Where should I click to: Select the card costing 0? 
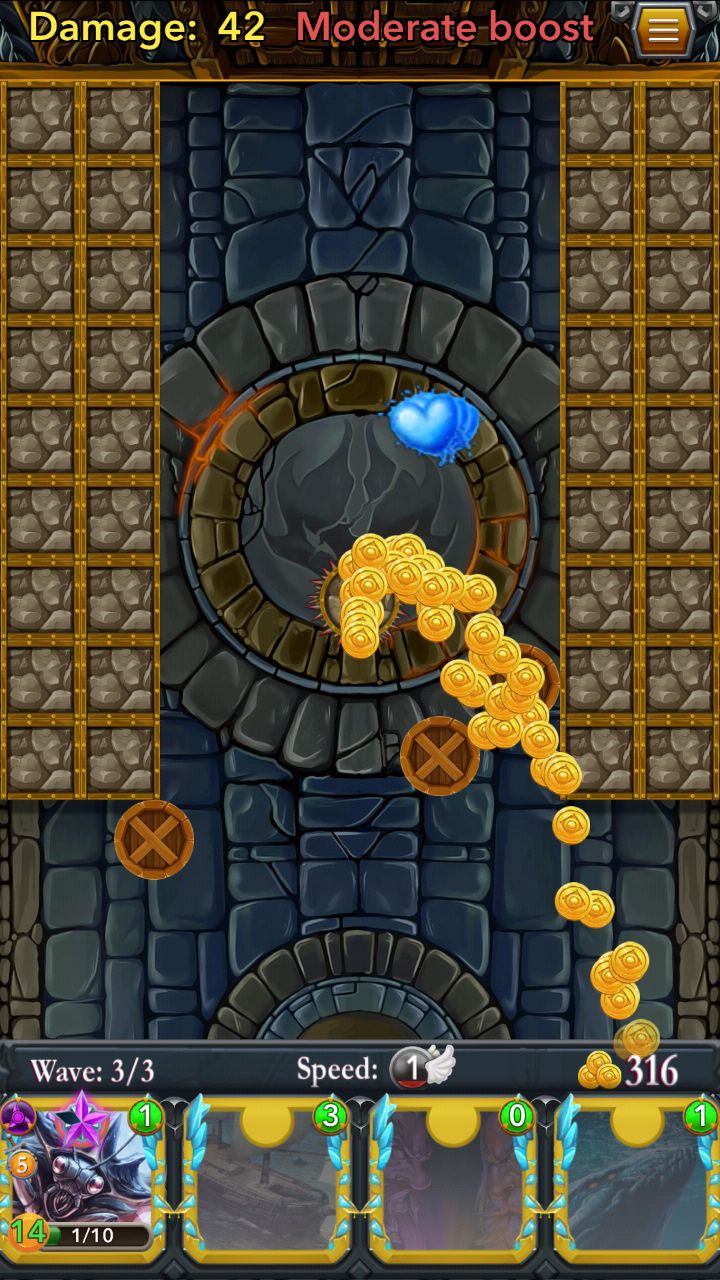(x=454, y=1178)
